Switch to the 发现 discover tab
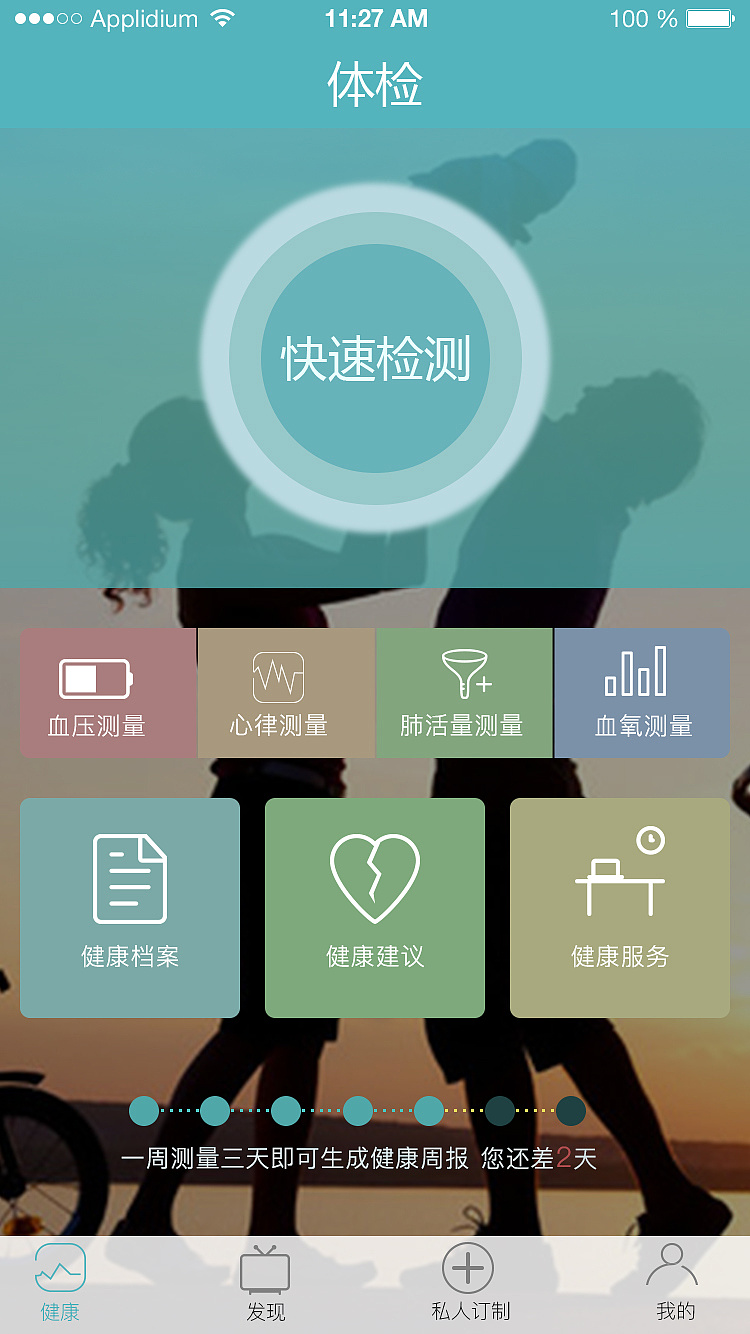 (x=264, y=1285)
